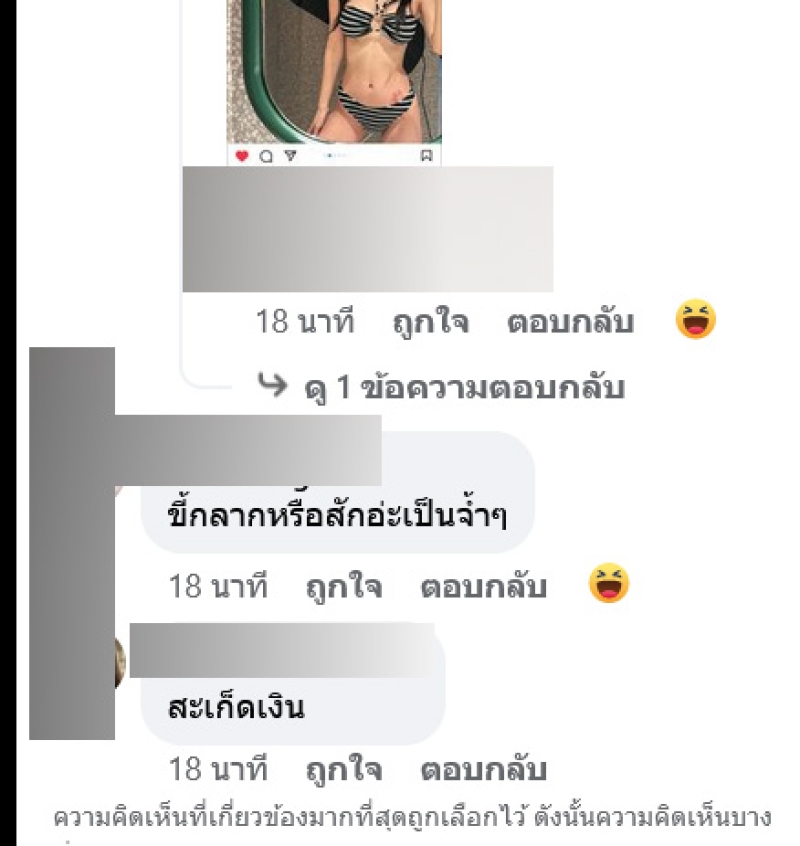View reactions on the image comment
Viewport: 800px width, 846px height.
[x=695, y=322]
